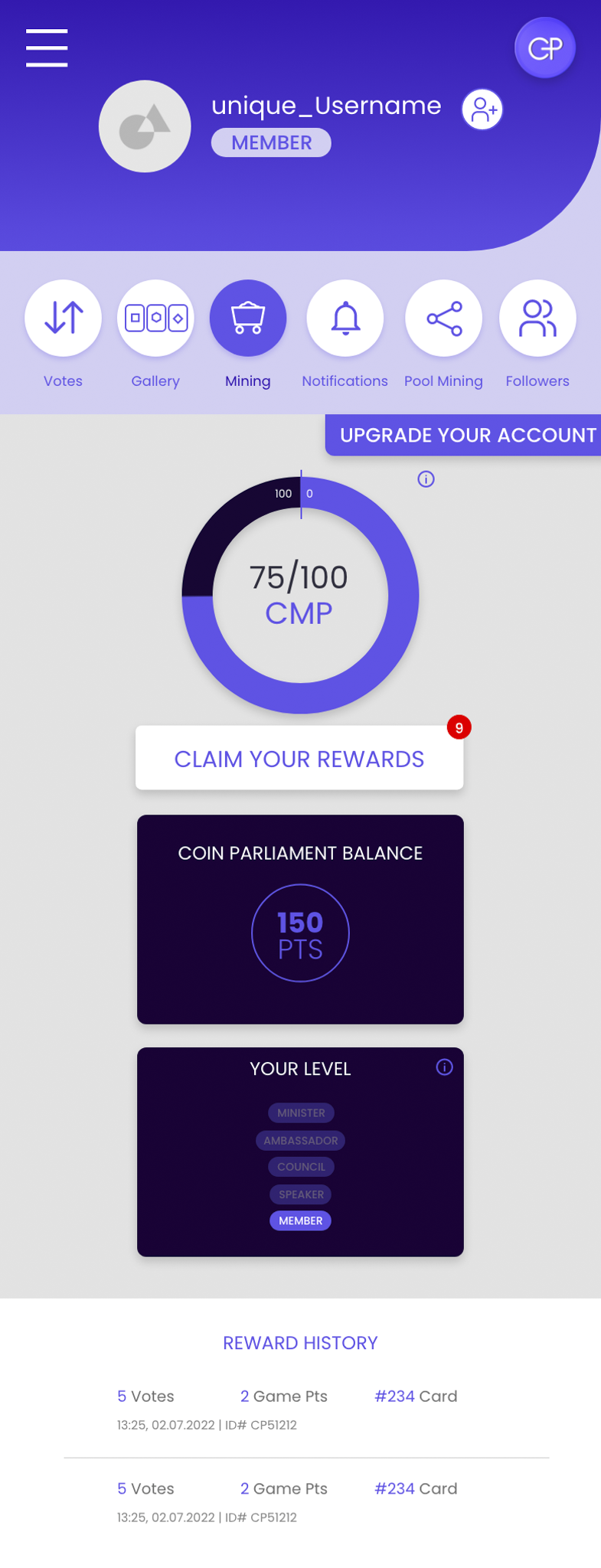Open the CP profile avatar icon
The width and height of the screenshot is (601, 1568).
tap(544, 47)
